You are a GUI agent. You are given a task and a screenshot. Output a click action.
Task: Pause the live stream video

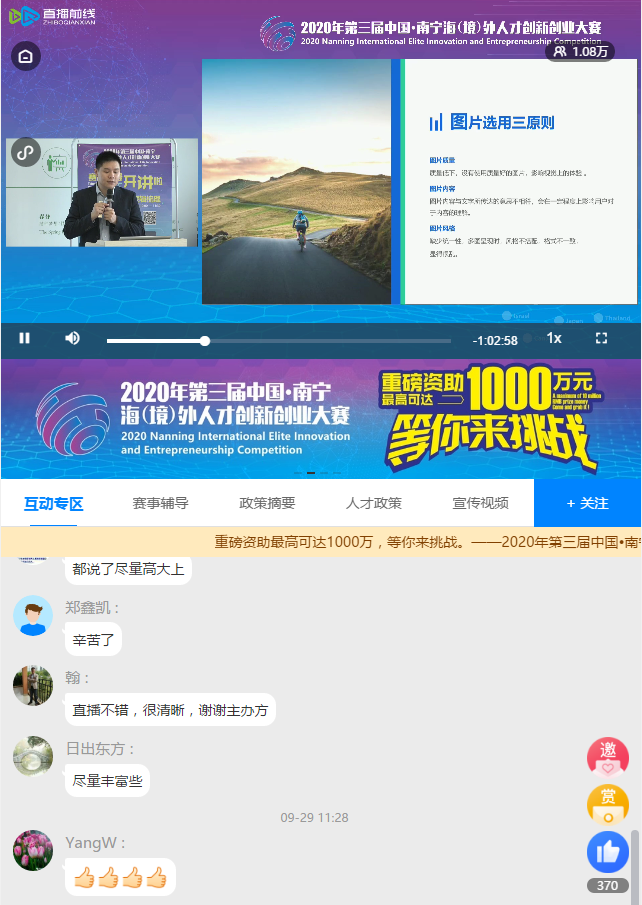[25, 338]
